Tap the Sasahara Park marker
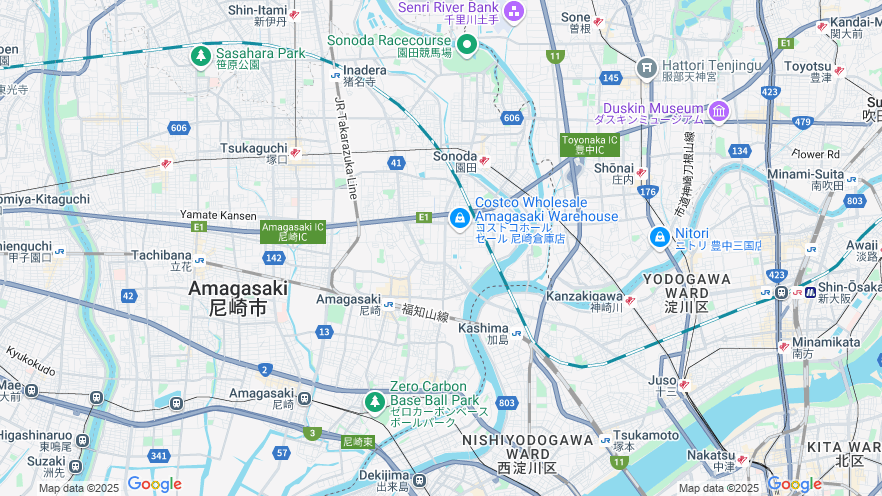This screenshot has width=882, height=496. click(201, 56)
